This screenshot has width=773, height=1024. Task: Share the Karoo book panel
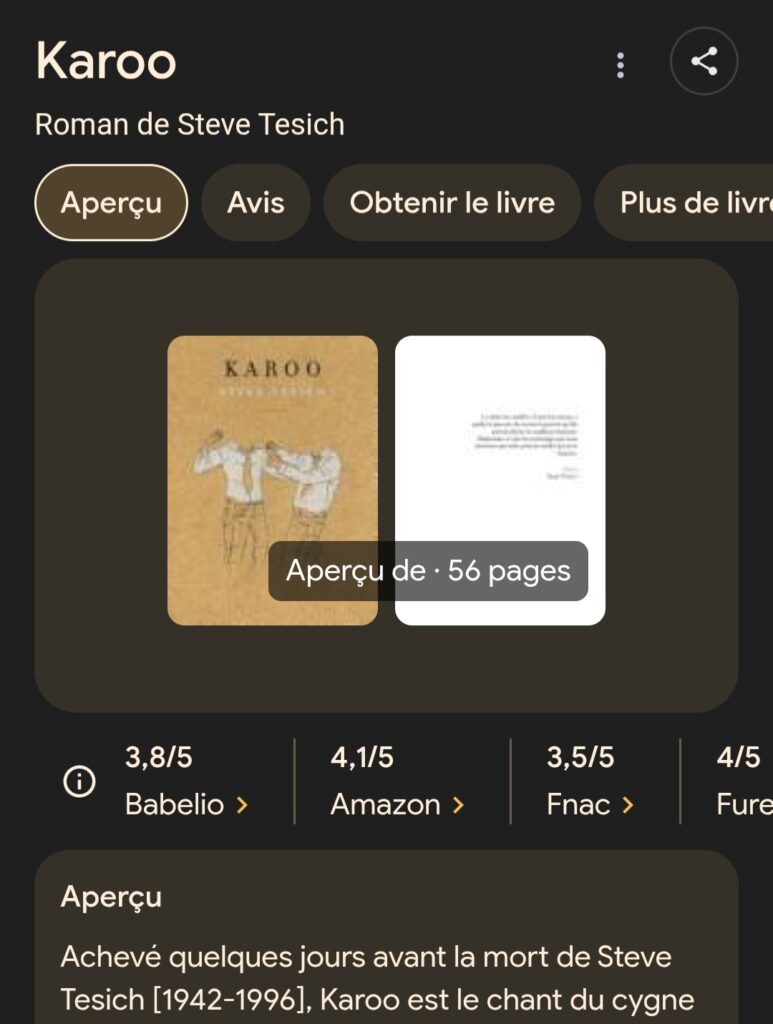click(x=704, y=62)
